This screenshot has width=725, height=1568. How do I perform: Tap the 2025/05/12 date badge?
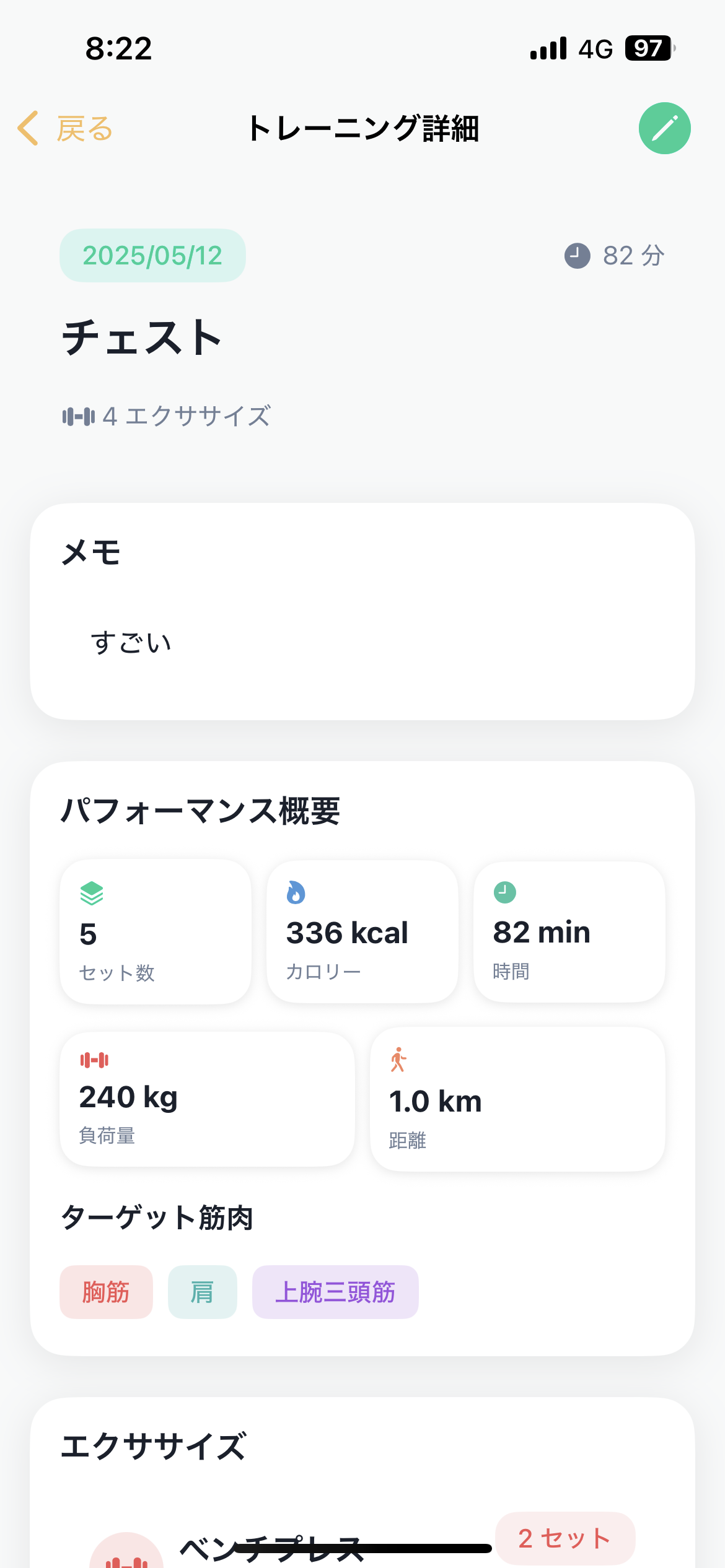click(152, 254)
